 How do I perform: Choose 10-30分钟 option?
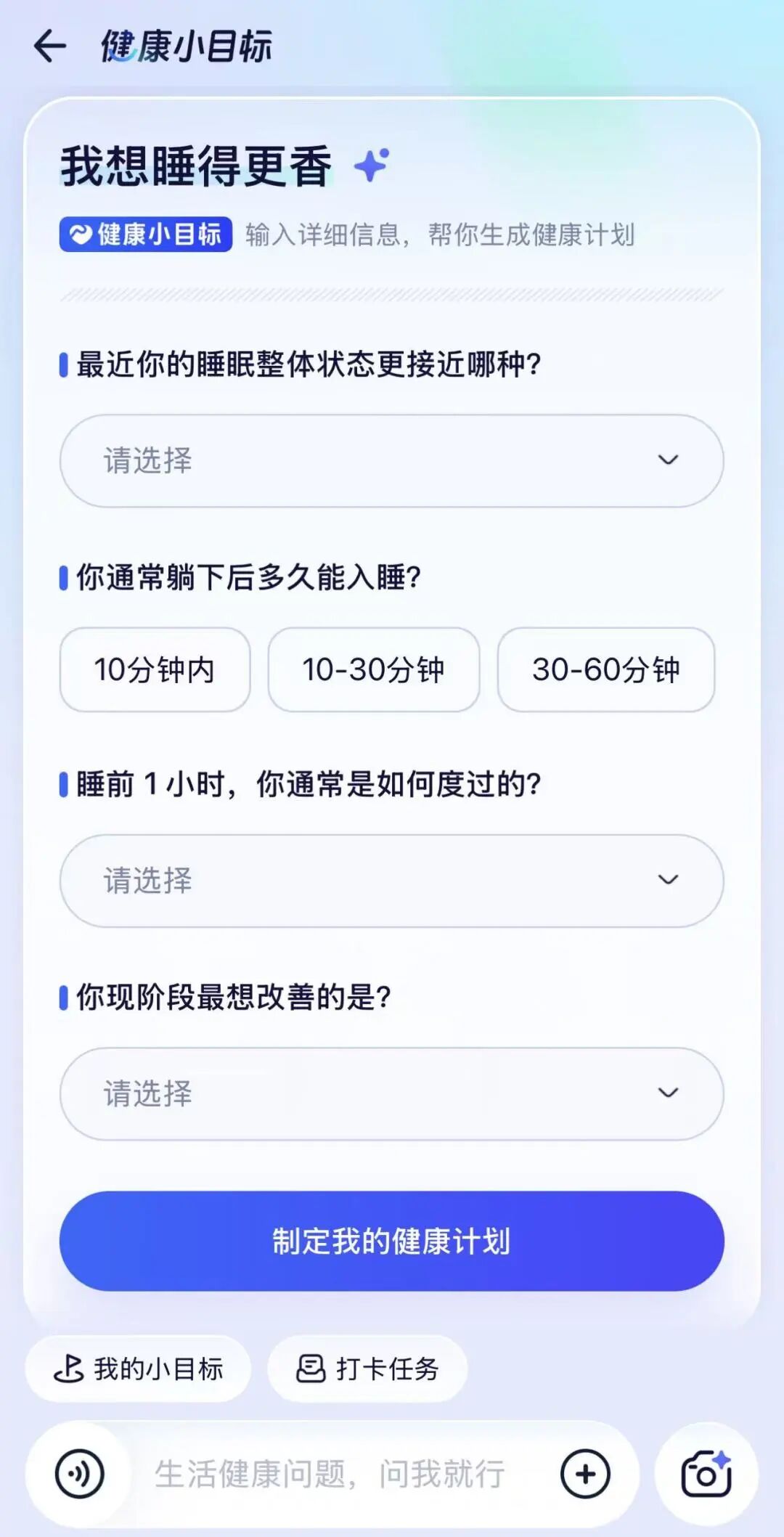pos(373,669)
